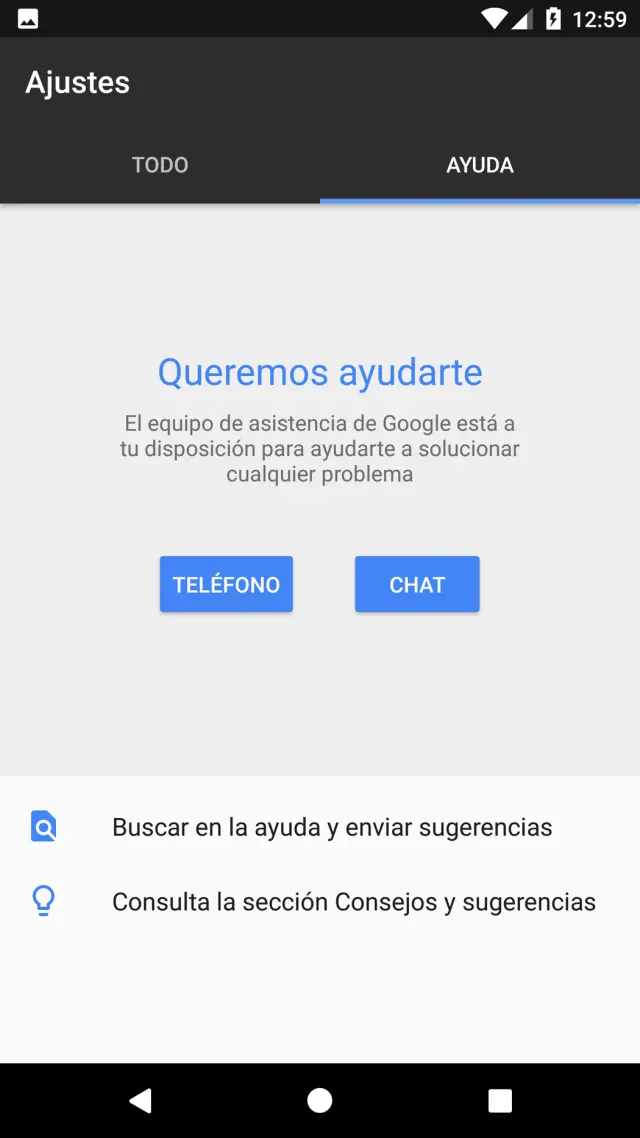
Task: Start a CHAT with Google support
Action: [417, 584]
